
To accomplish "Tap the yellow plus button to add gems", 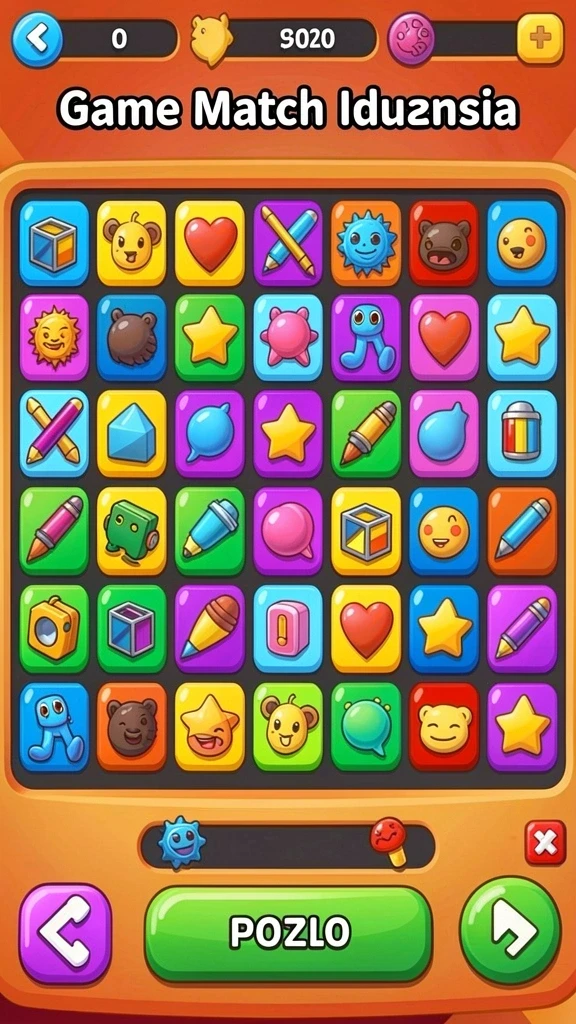I will pos(540,39).
